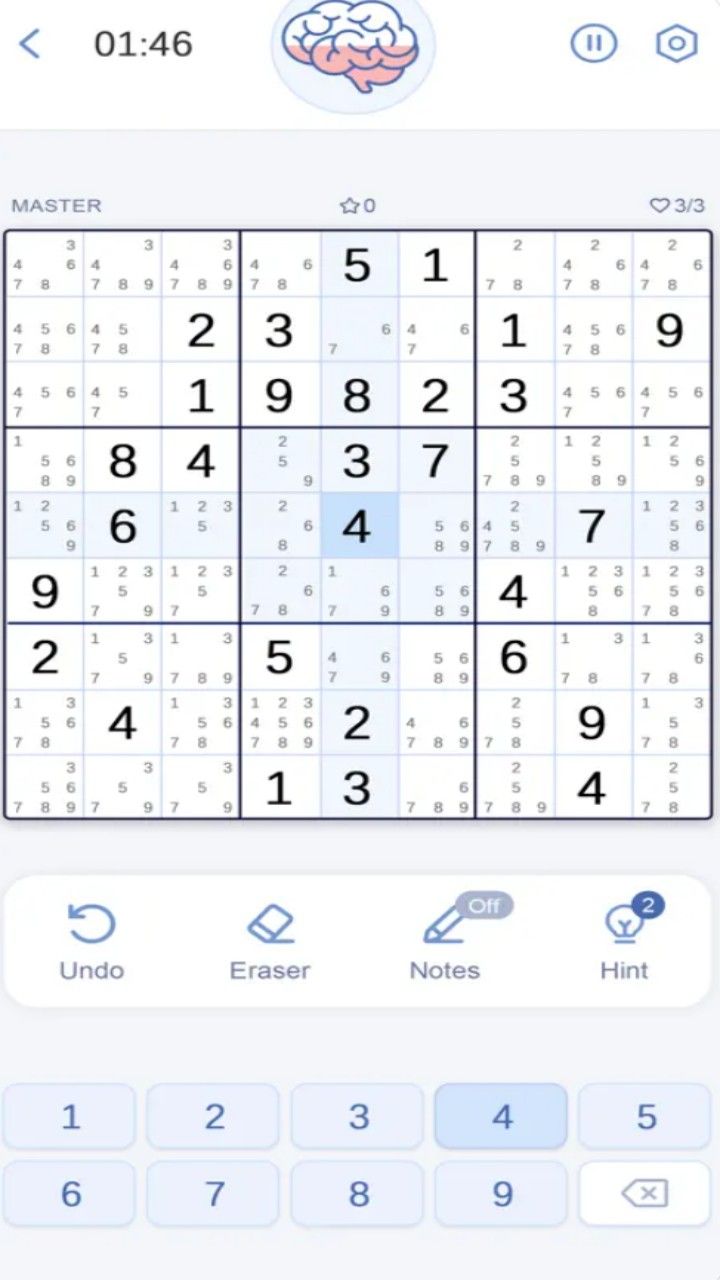Turn on Notes mode
The height and width of the screenshot is (1280, 720).
(x=445, y=942)
